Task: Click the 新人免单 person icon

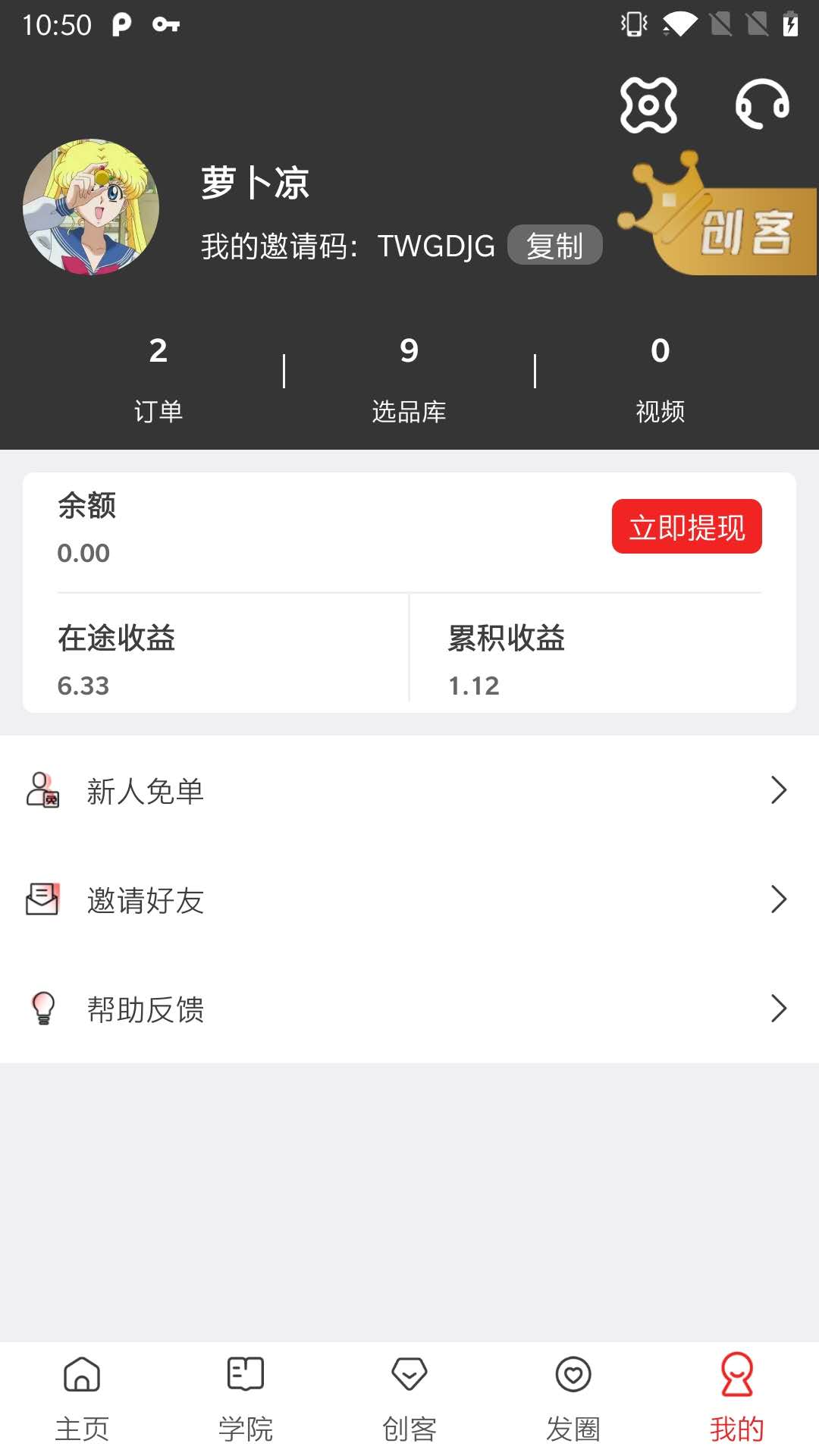Action: 42,791
